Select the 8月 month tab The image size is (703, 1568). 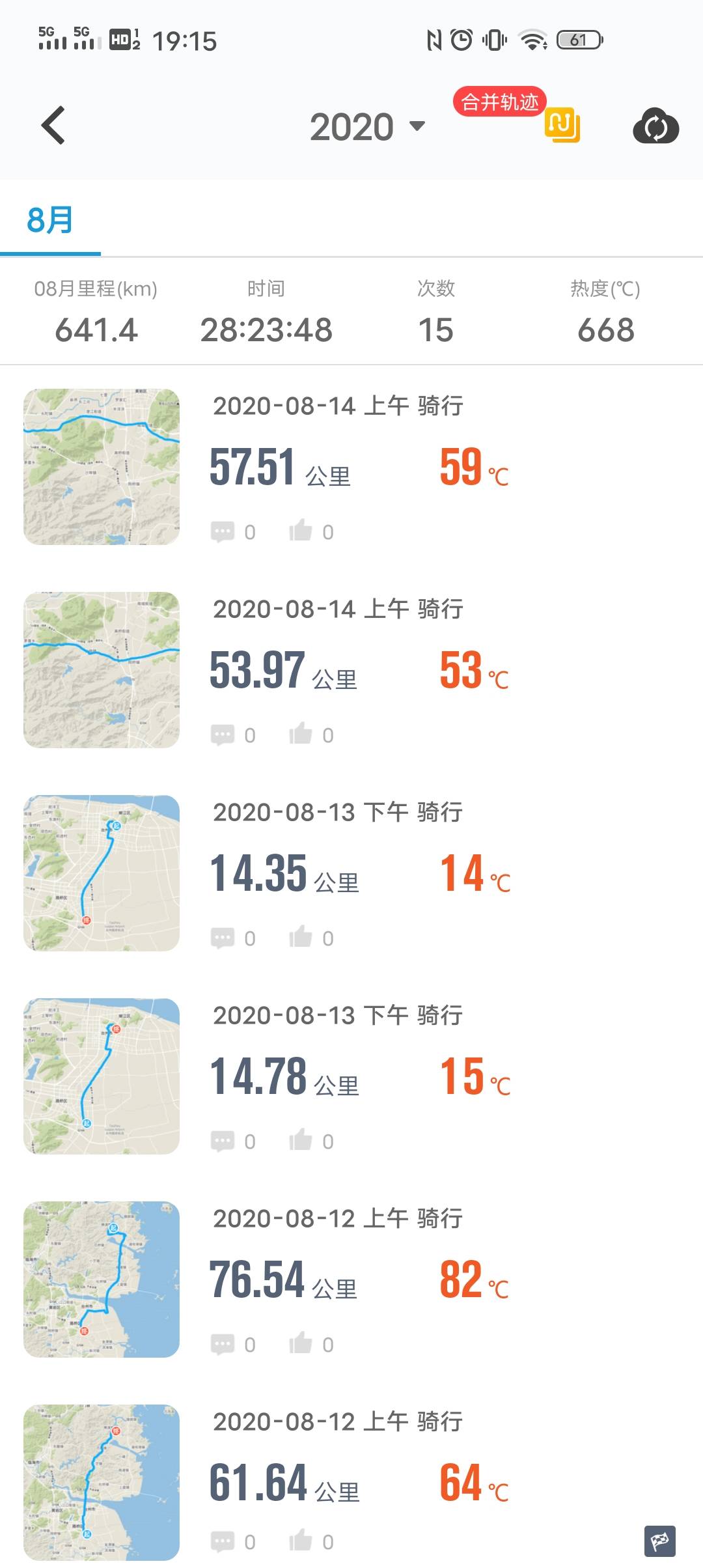coord(50,220)
